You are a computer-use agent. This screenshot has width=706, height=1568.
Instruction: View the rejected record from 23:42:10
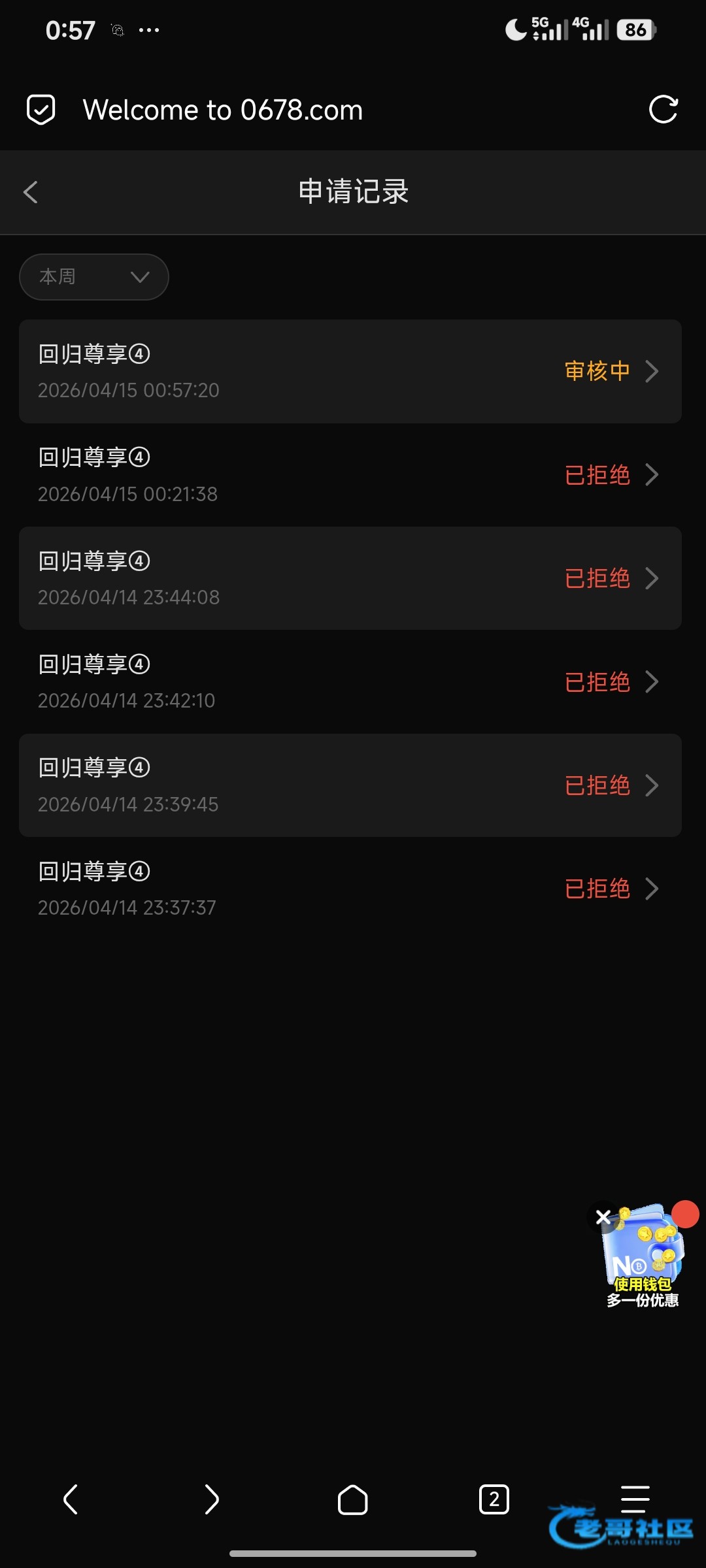(x=350, y=682)
